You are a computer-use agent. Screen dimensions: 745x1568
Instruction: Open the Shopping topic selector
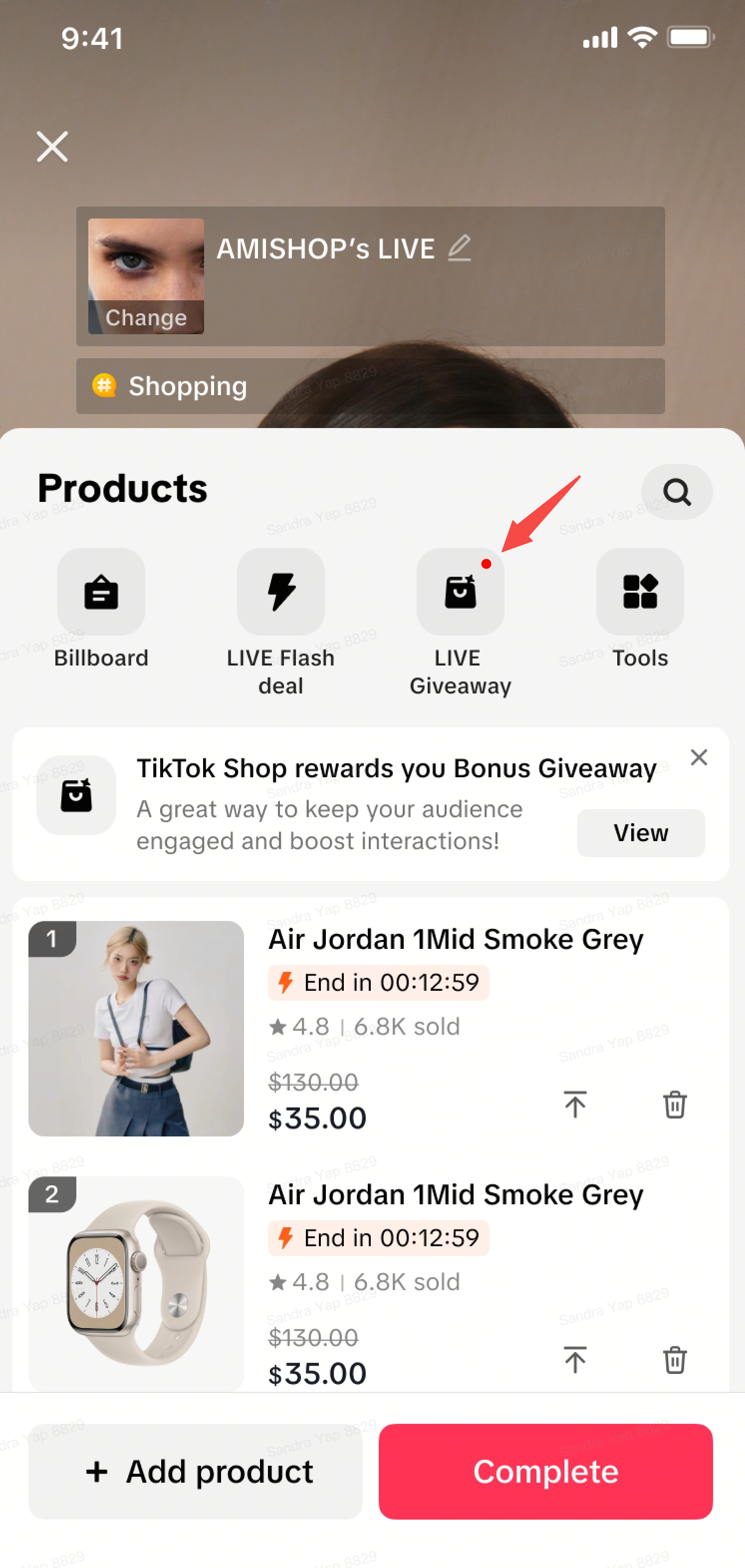click(370, 386)
